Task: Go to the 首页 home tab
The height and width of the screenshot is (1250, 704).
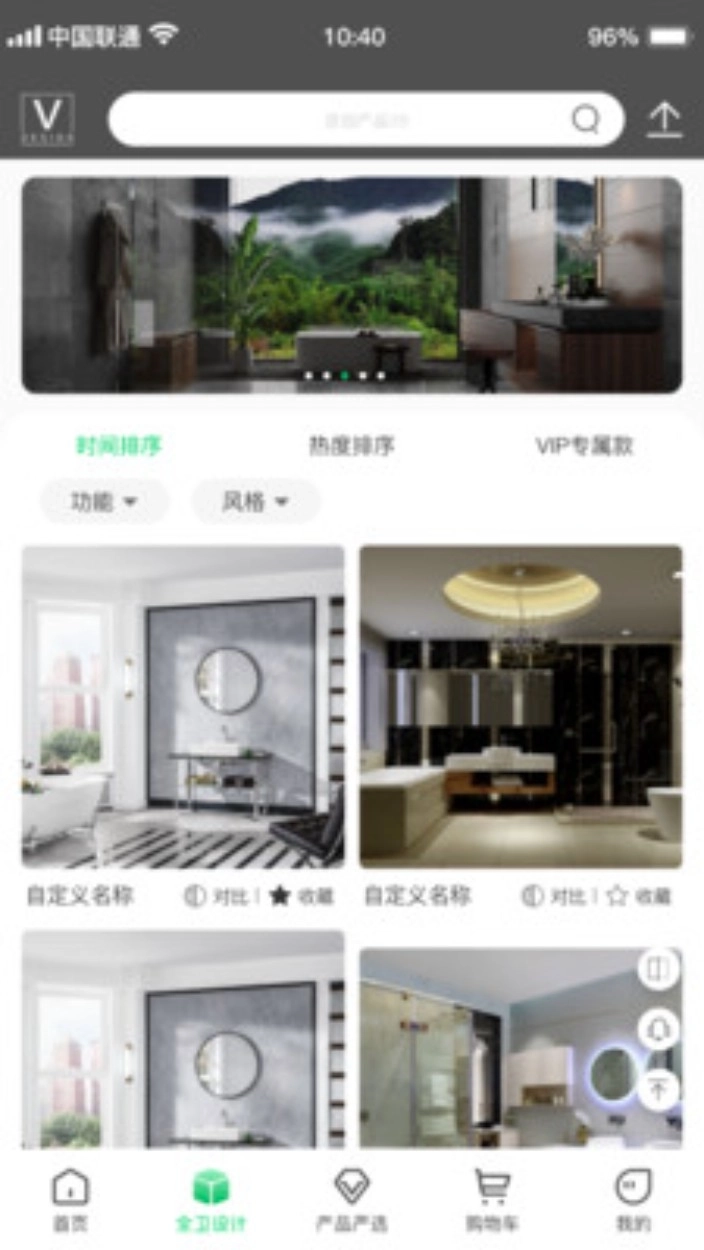Action: tap(70, 1200)
